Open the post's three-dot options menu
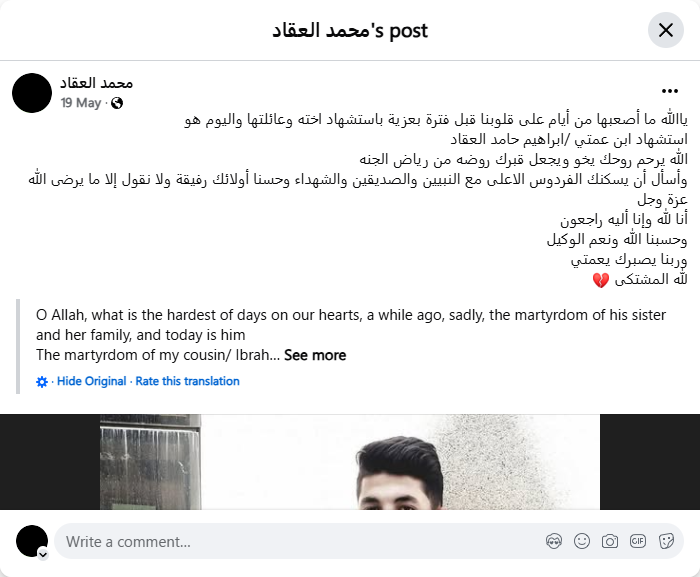Image resolution: width=700 pixels, height=577 pixels. [670, 91]
